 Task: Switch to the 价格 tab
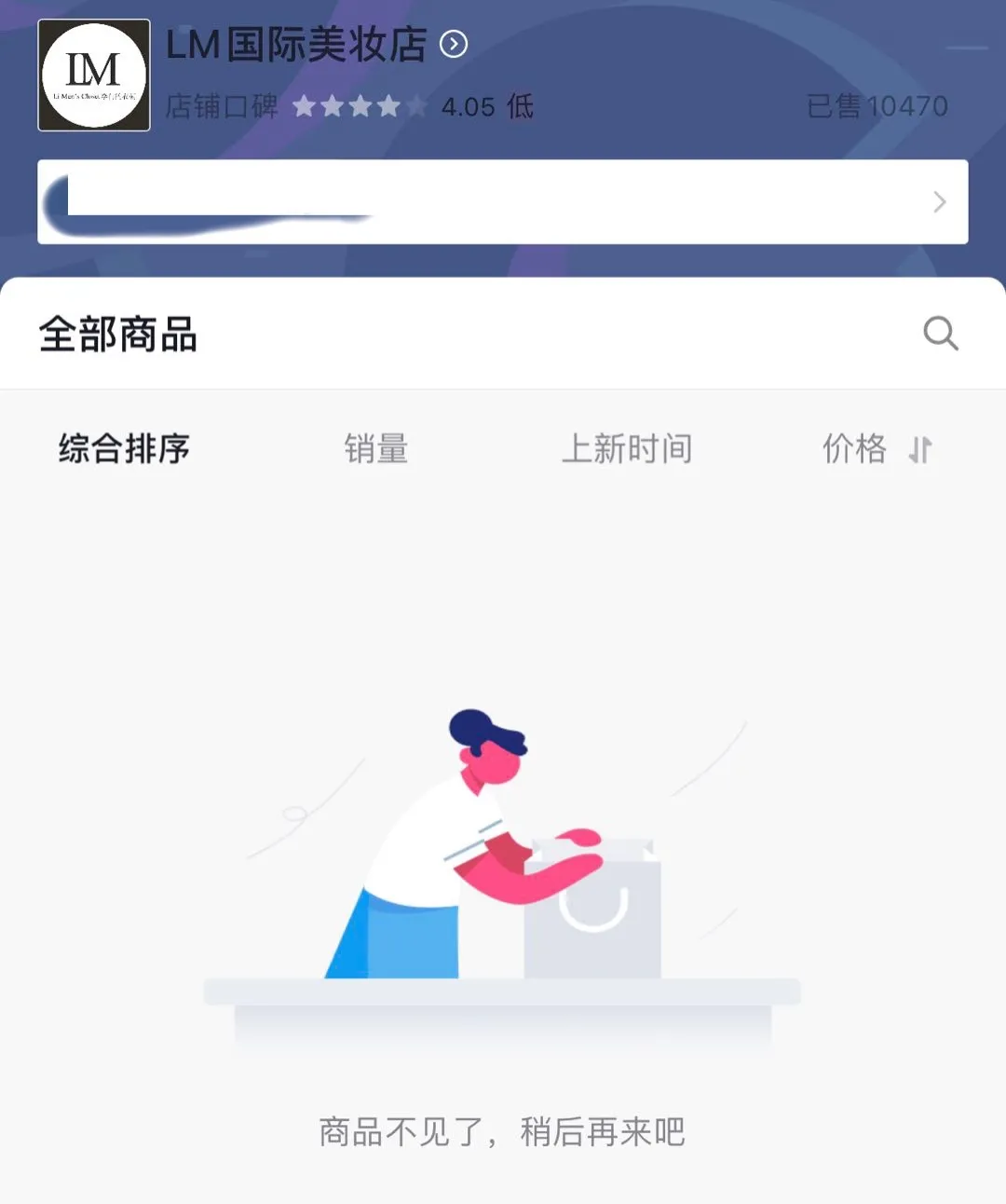(854, 449)
